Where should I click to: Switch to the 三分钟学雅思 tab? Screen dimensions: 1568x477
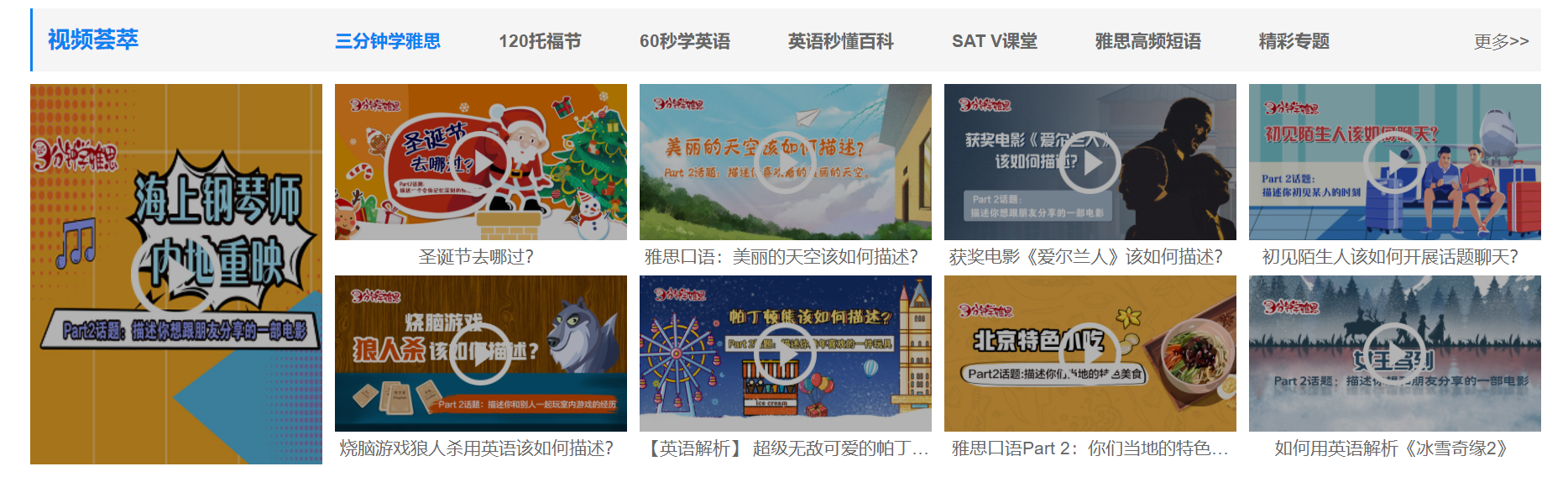pos(387,41)
